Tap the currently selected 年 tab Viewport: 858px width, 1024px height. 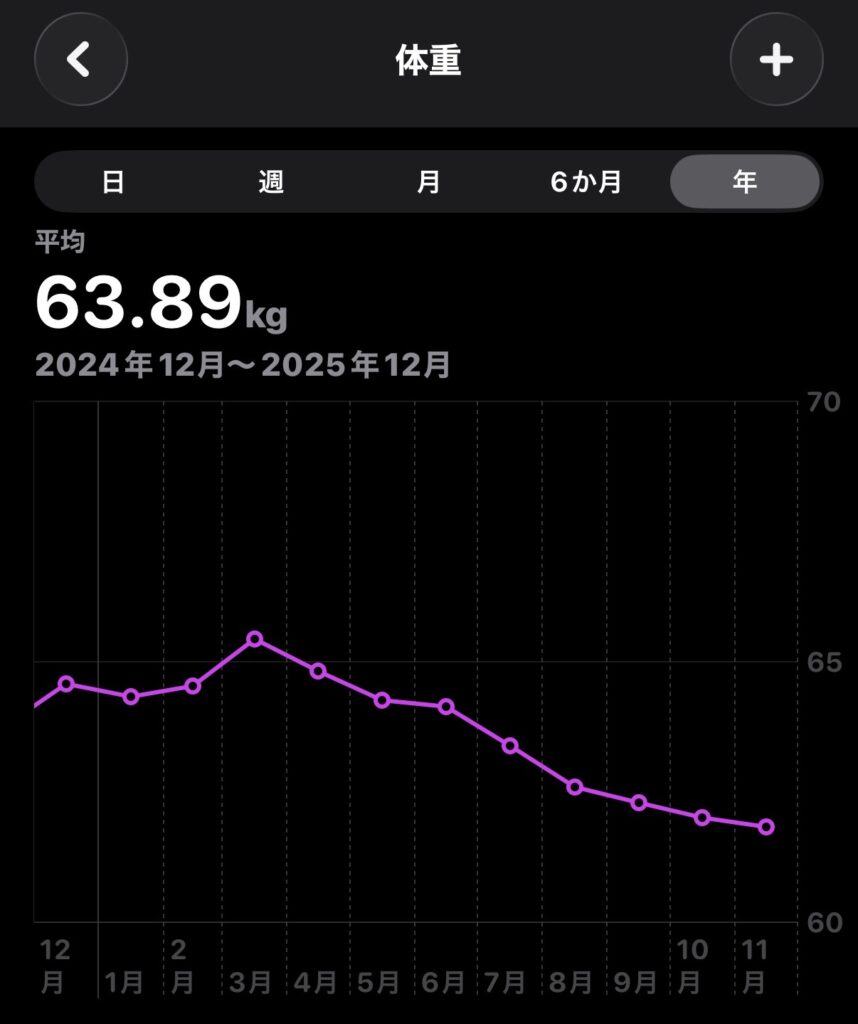click(745, 182)
